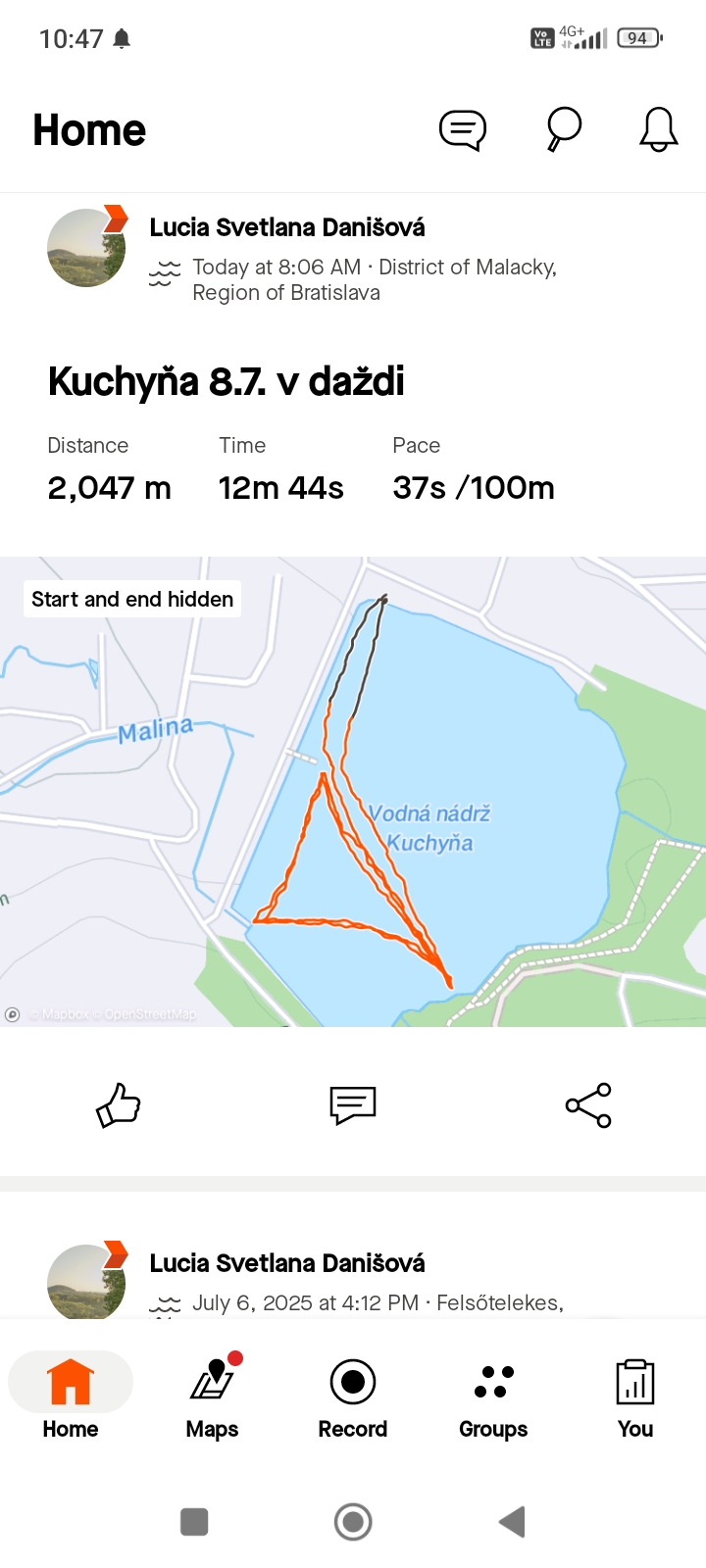Open search from the Home header
This screenshot has width=706, height=1568.
coord(564,129)
